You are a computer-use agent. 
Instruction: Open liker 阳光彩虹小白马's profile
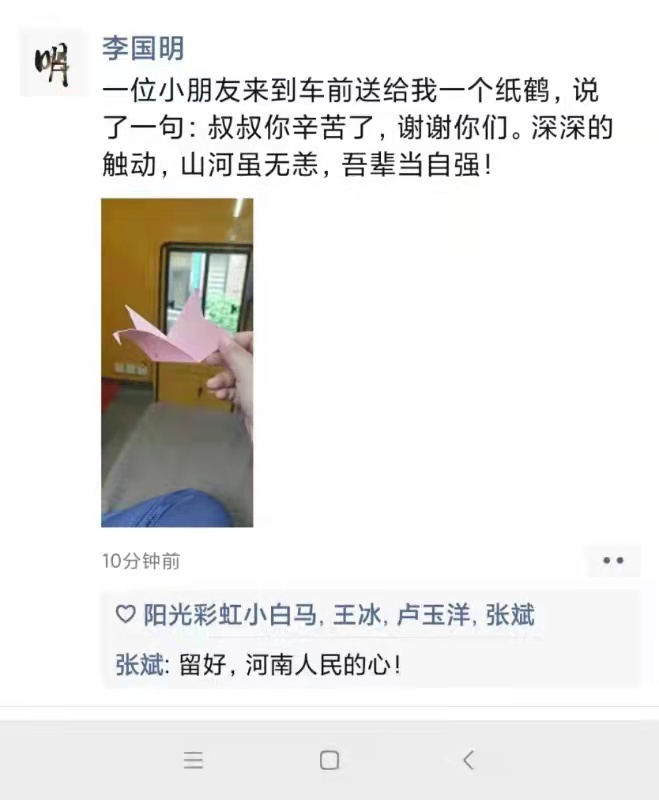click(x=230, y=615)
